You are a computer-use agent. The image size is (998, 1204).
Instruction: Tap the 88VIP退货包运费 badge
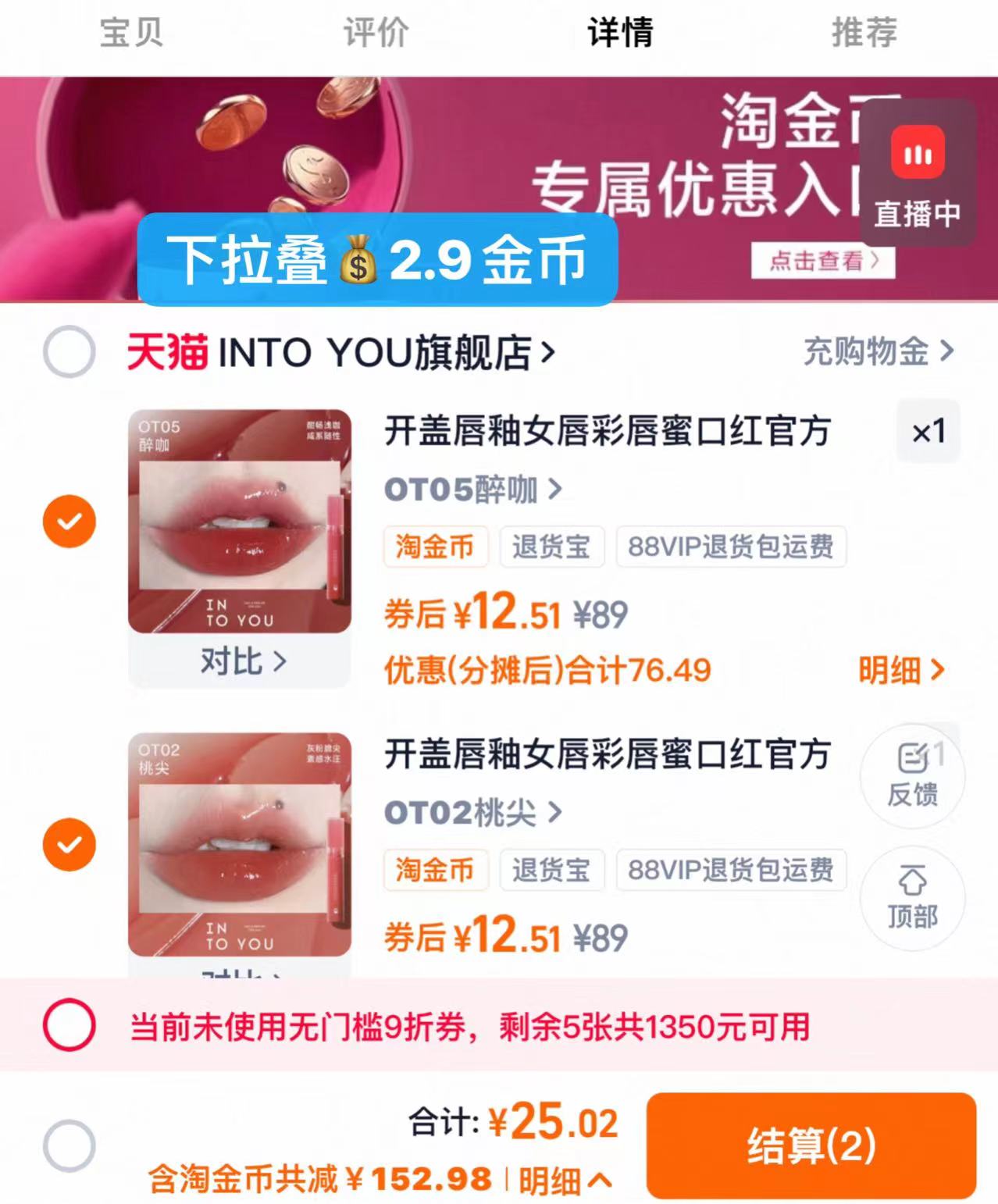click(x=730, y=547)
